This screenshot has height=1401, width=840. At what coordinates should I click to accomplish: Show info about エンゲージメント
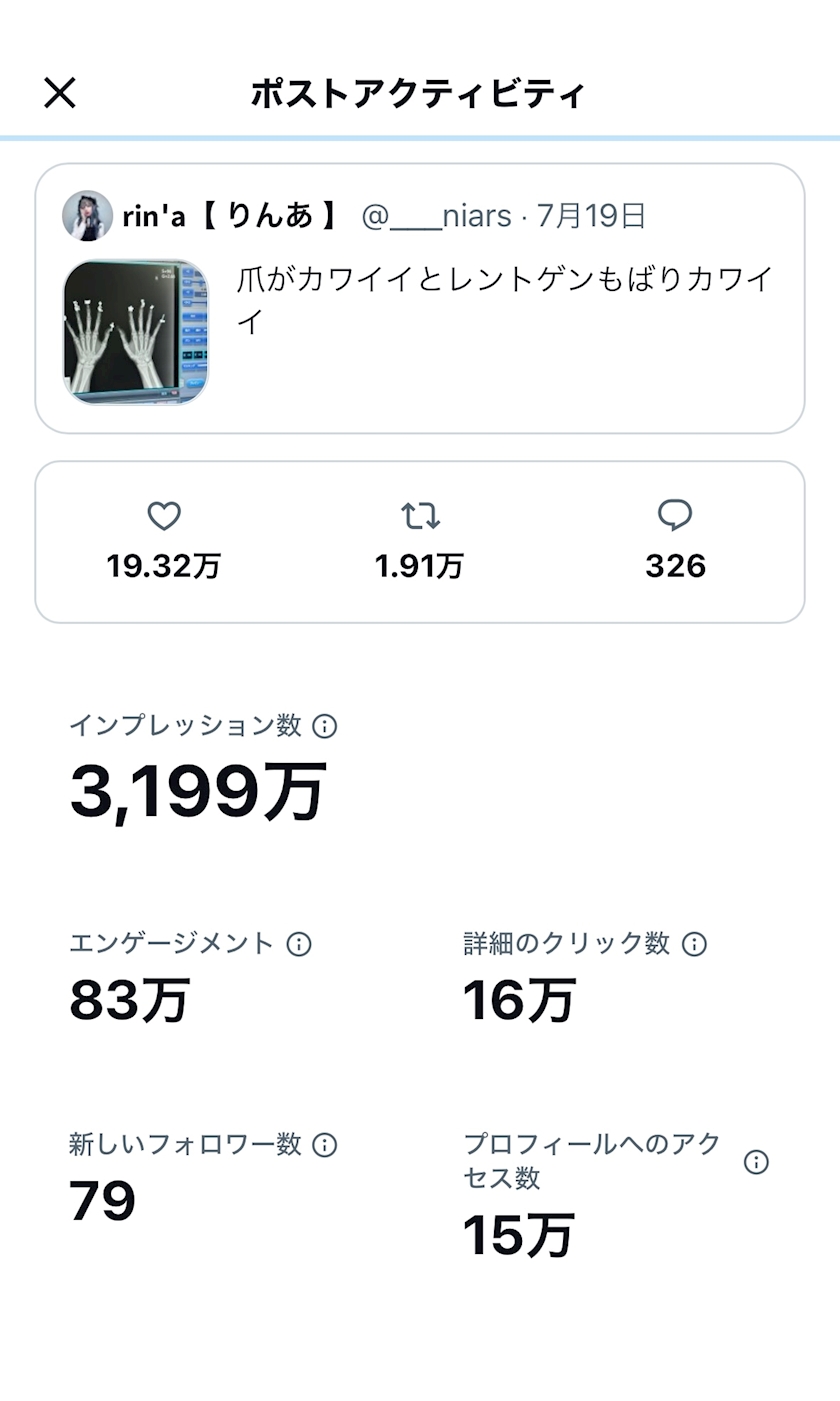299,943
